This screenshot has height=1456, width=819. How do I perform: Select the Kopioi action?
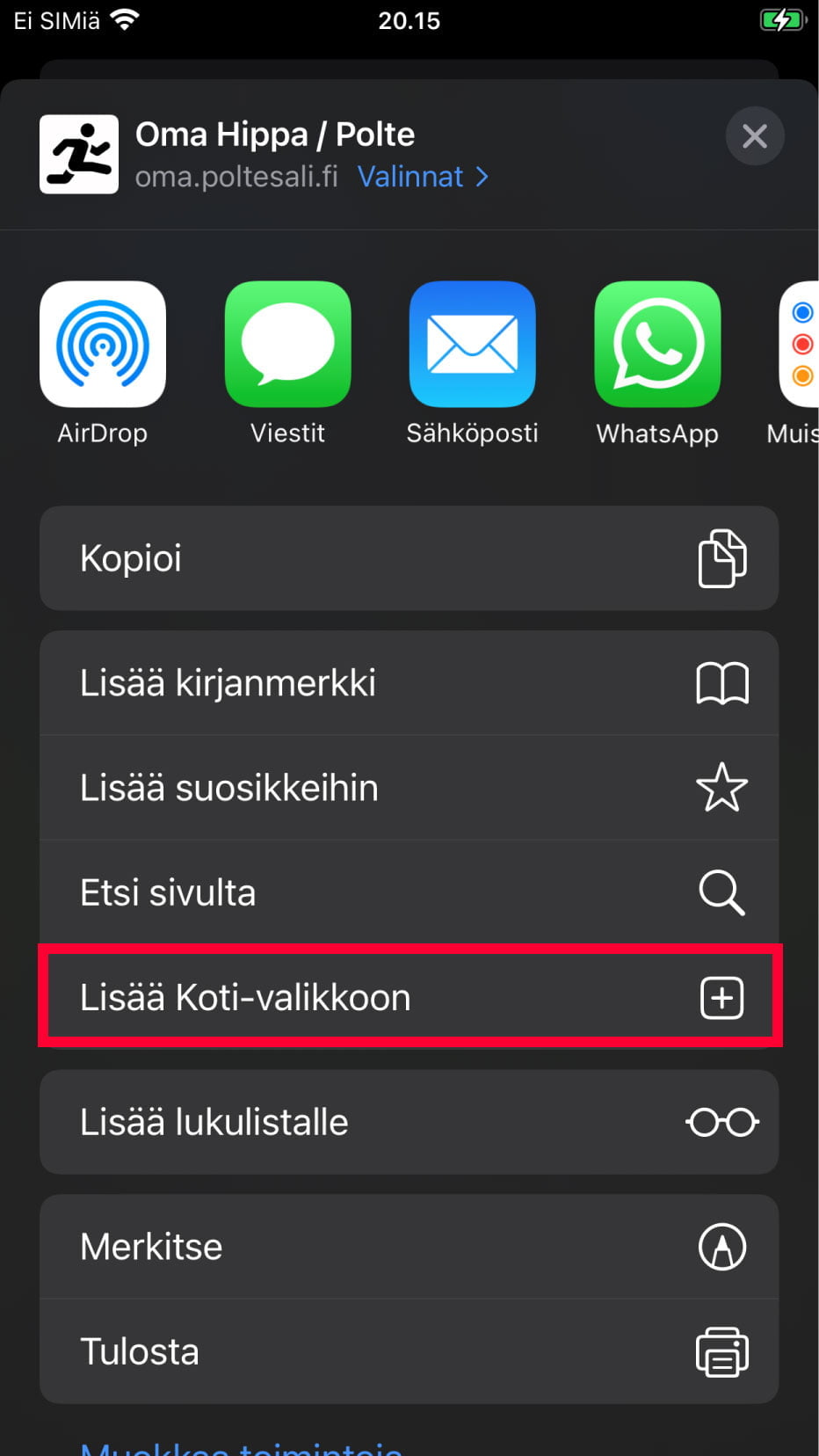(x=409, y=558)
